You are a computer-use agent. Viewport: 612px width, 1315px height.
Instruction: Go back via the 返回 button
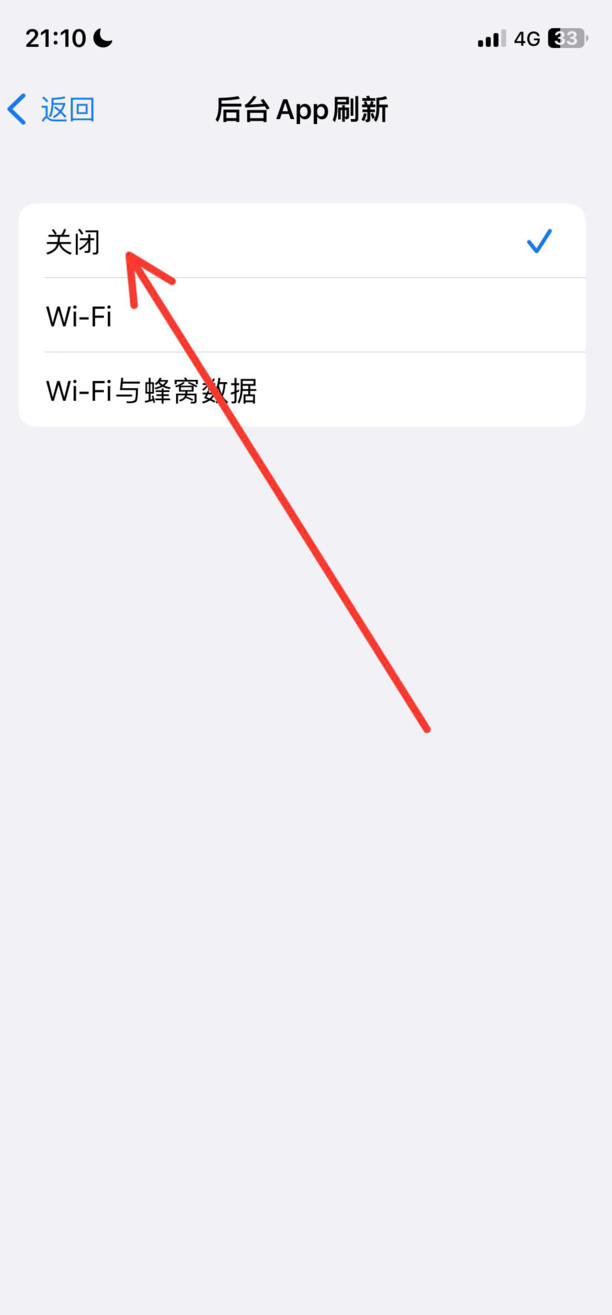click(51, 109)
